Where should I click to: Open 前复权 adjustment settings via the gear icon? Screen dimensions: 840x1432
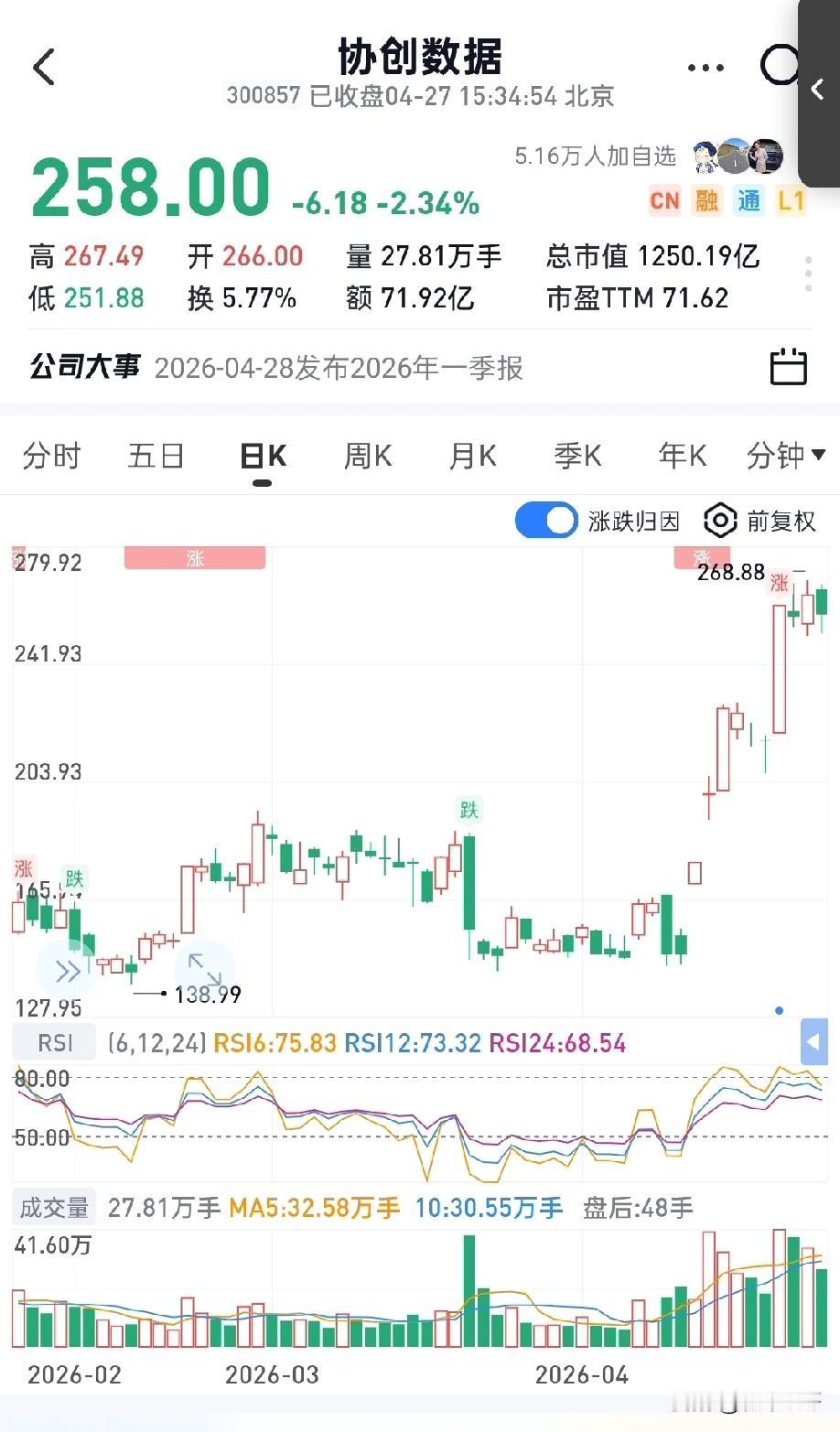(x=721, y=520)
